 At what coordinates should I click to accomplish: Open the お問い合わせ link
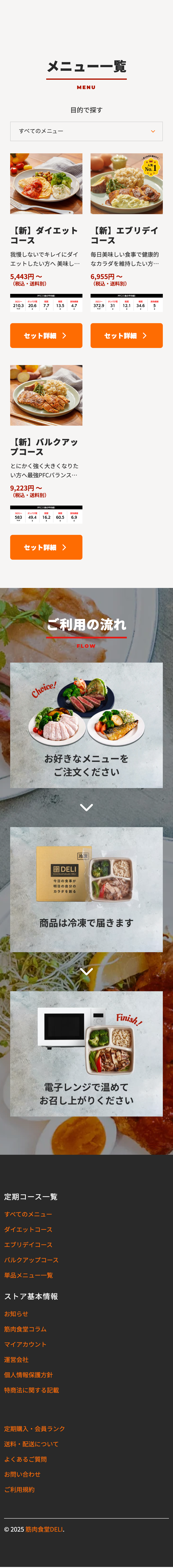coord(22,1474)
